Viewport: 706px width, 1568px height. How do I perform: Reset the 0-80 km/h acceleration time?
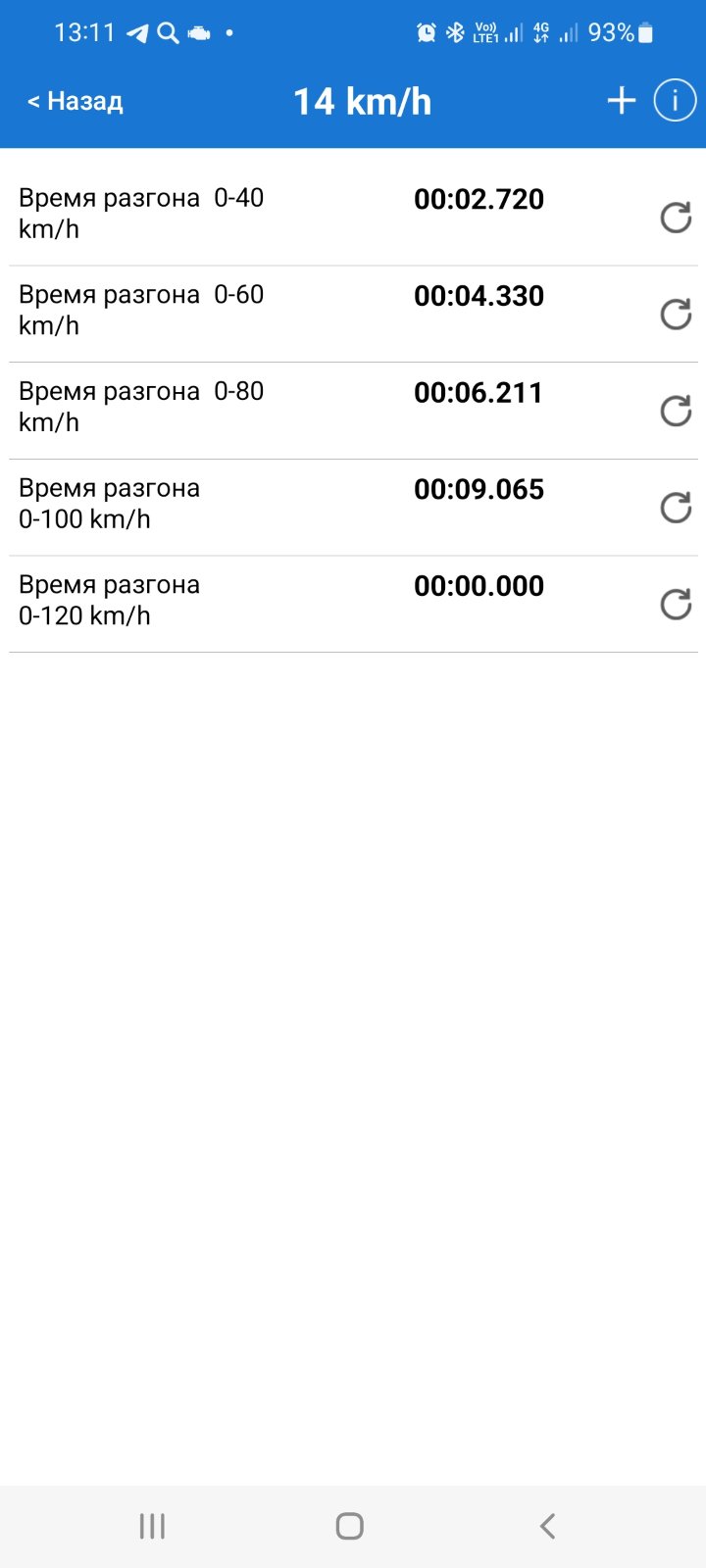coord(676,411)
